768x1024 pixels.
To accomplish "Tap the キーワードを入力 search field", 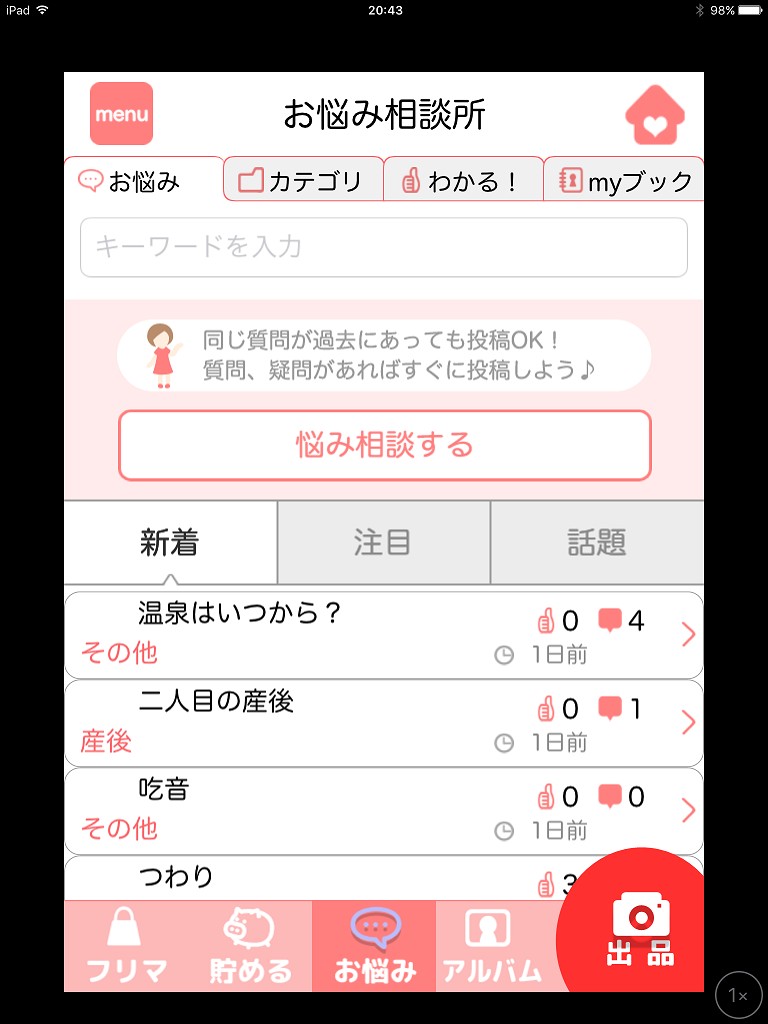I will point(384,247).
